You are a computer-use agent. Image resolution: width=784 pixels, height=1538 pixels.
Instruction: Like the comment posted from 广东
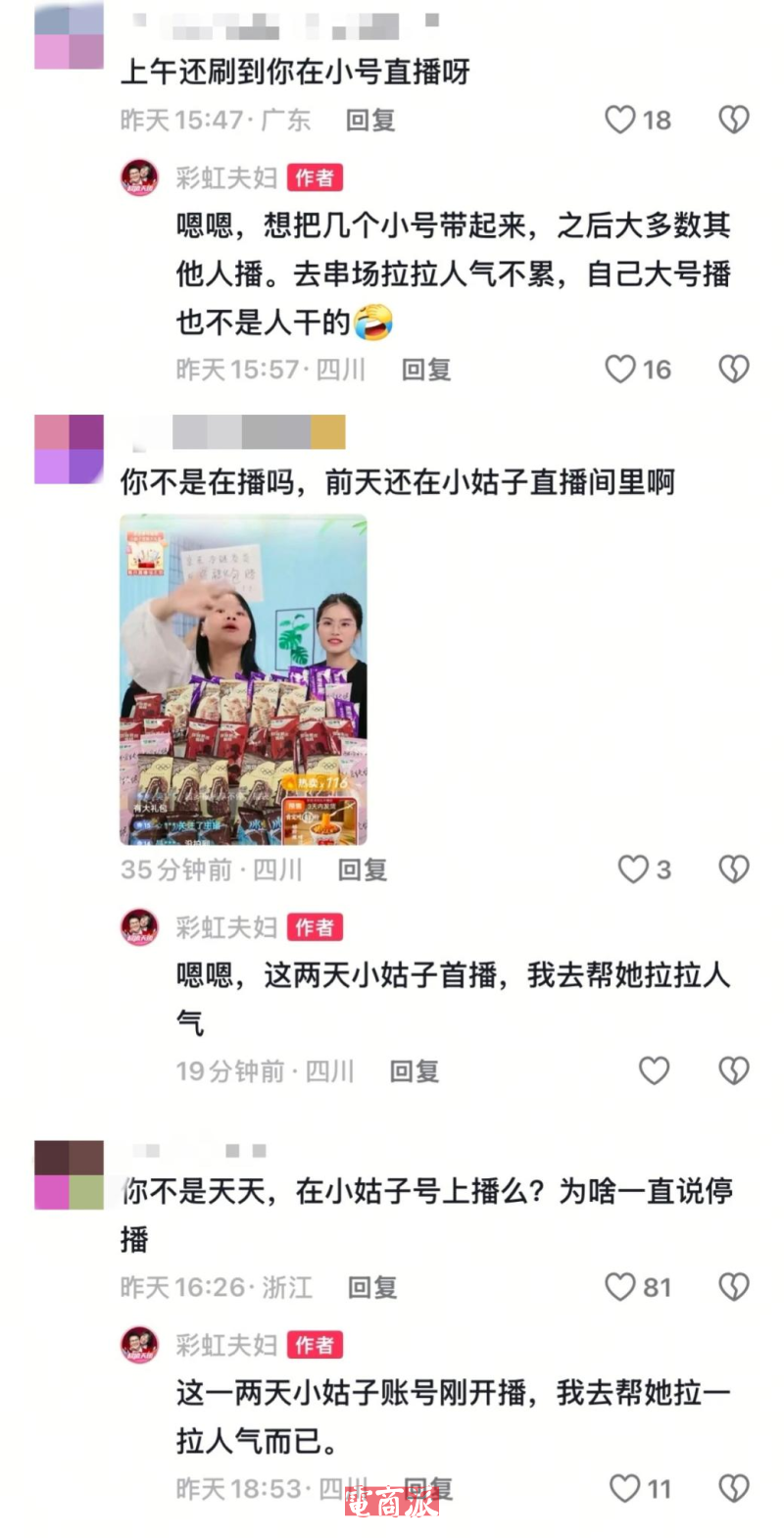coord(620,120)
